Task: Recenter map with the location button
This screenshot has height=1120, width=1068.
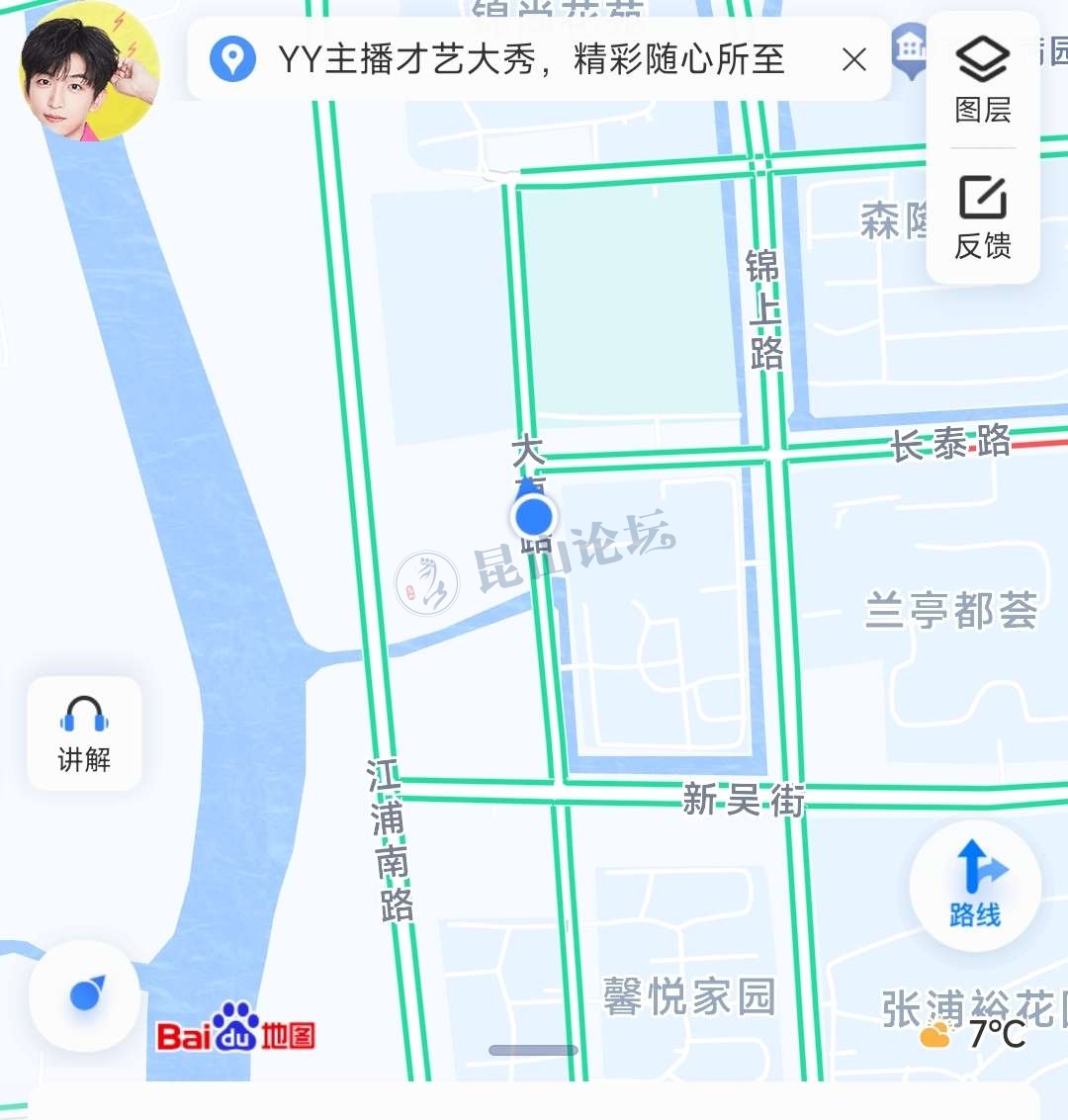Action: click(x=85, y=994)
